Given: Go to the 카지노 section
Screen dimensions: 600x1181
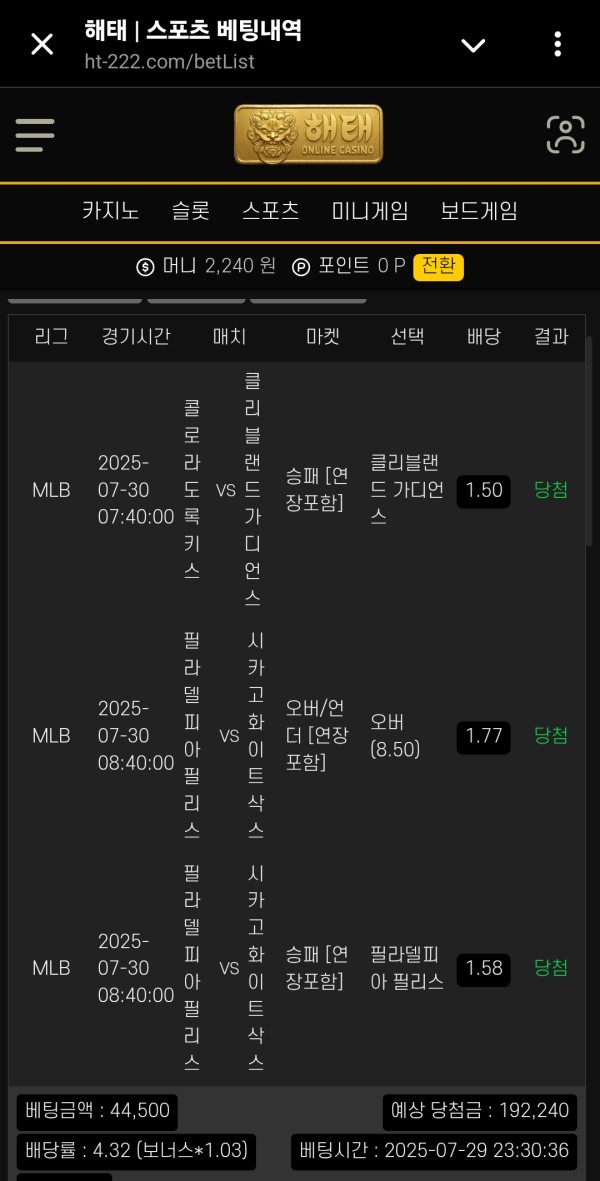Looking at the screenshot, I should [x=111, y=211].
